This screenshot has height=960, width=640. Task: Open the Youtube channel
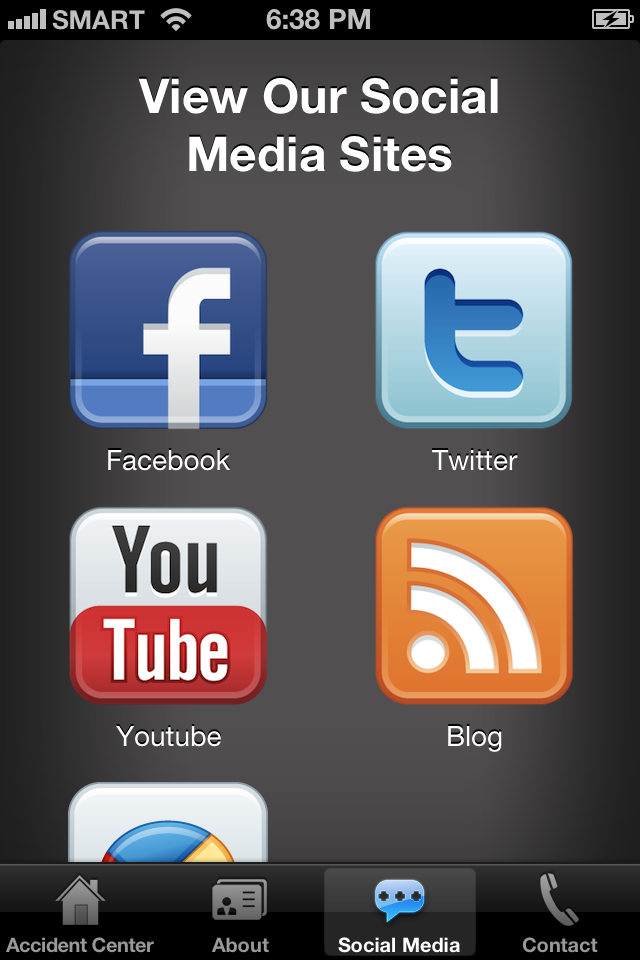168,606
